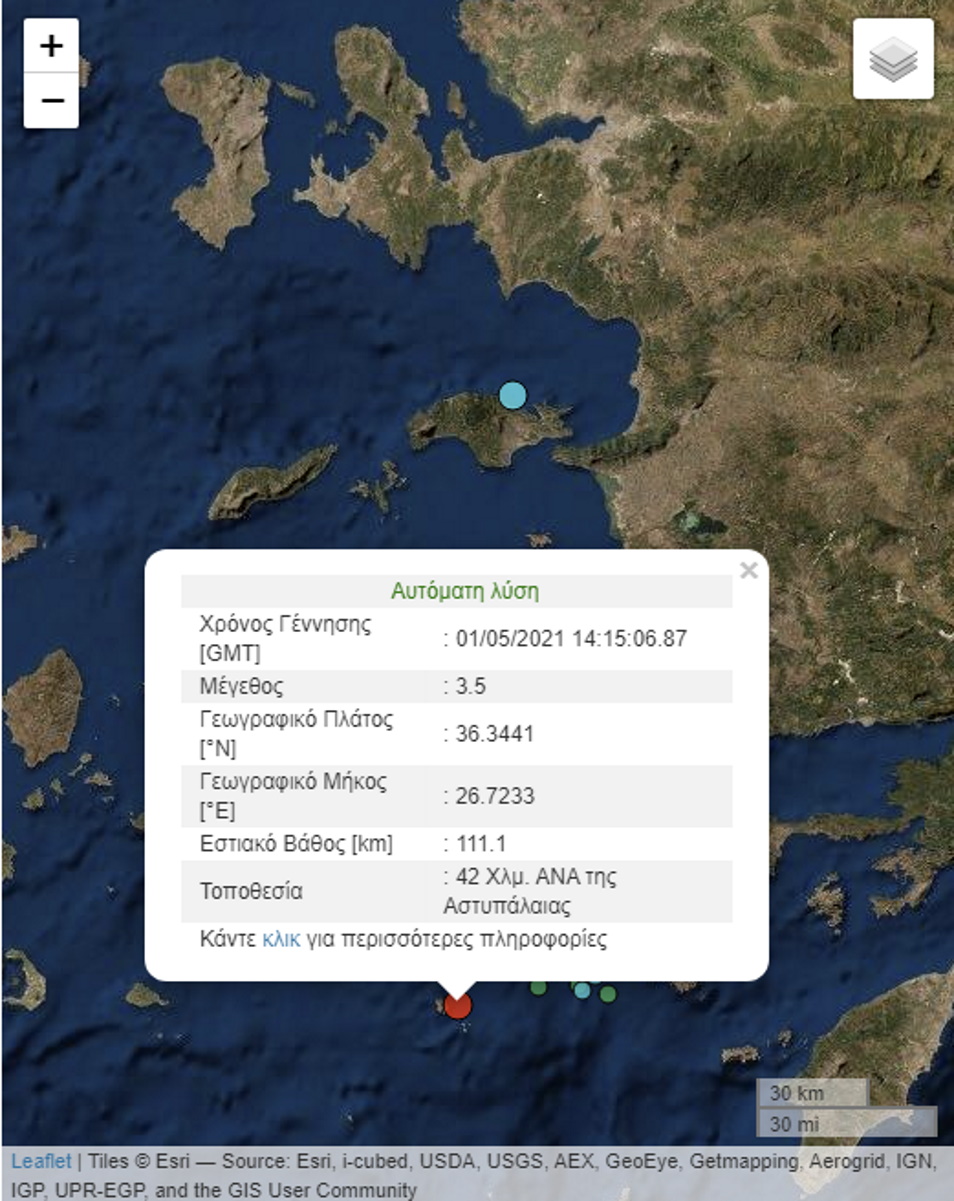Screen dimensions: 954x1201
Task: Close the earthquake info popup
Action: coord(748,571)
